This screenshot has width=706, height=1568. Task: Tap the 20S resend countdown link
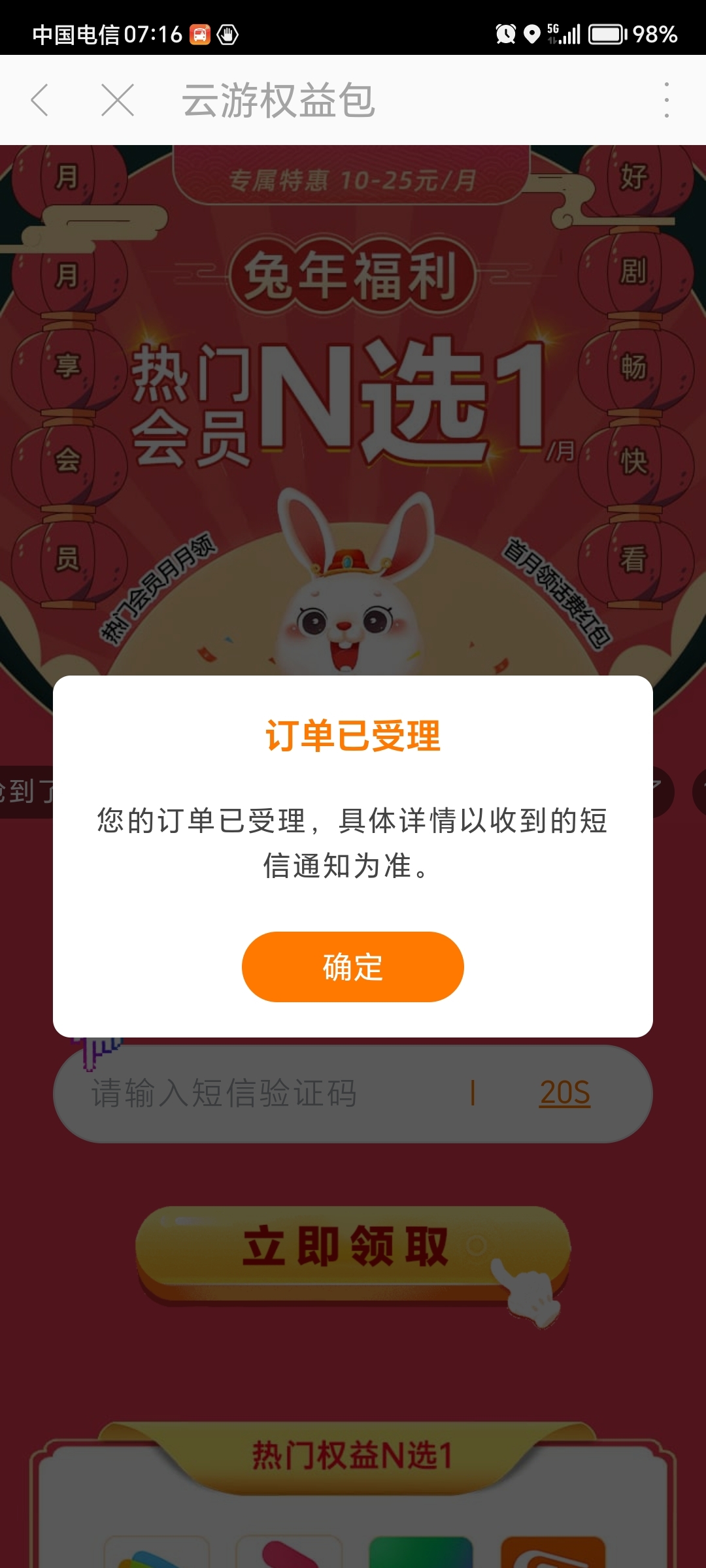pyautogui.click(x=565, y=1093)
